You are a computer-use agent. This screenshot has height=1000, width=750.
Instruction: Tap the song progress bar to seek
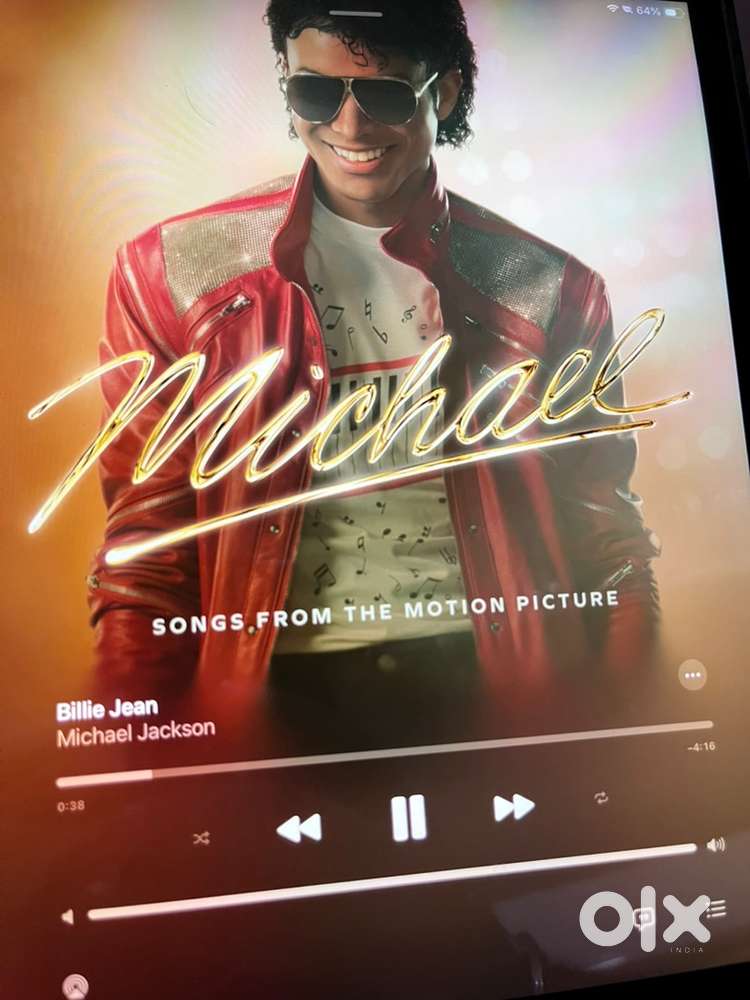coord(385,753)
